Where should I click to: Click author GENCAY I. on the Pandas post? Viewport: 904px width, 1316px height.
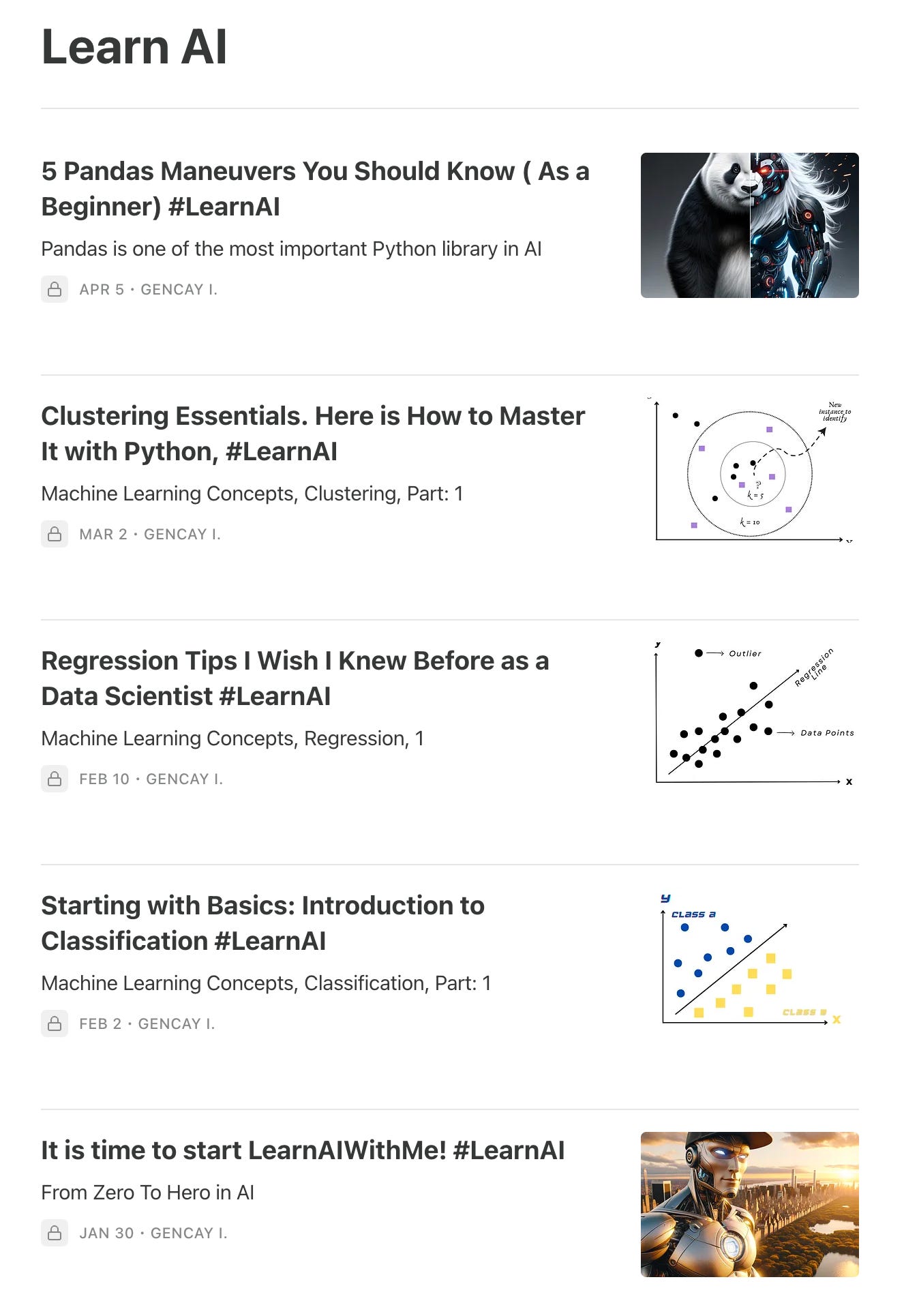click(179, 289)
